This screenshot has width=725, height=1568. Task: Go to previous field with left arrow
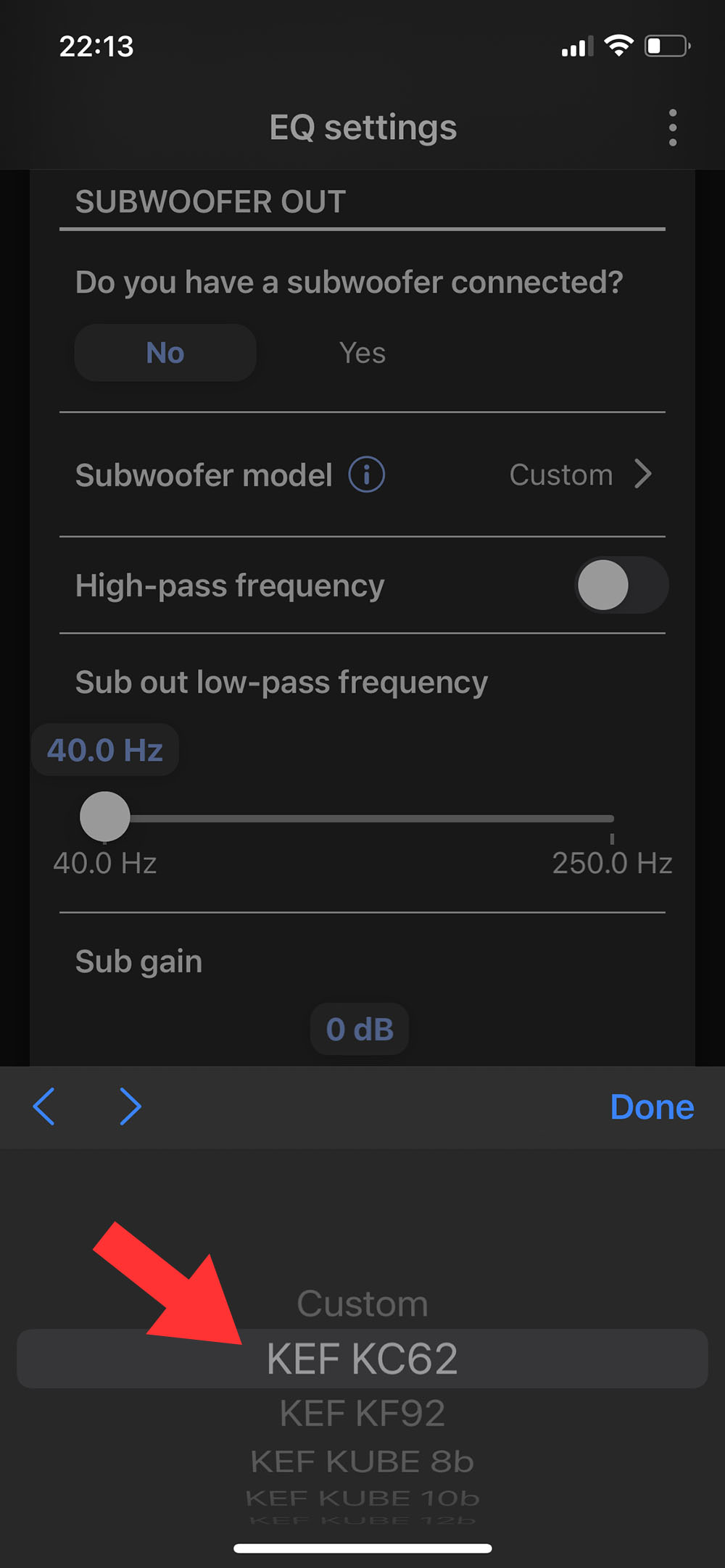tap(44, 1106)
